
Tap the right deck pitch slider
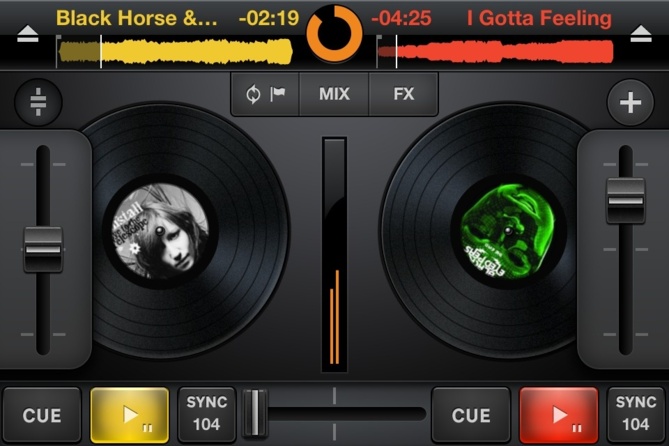tap(625, 199)
